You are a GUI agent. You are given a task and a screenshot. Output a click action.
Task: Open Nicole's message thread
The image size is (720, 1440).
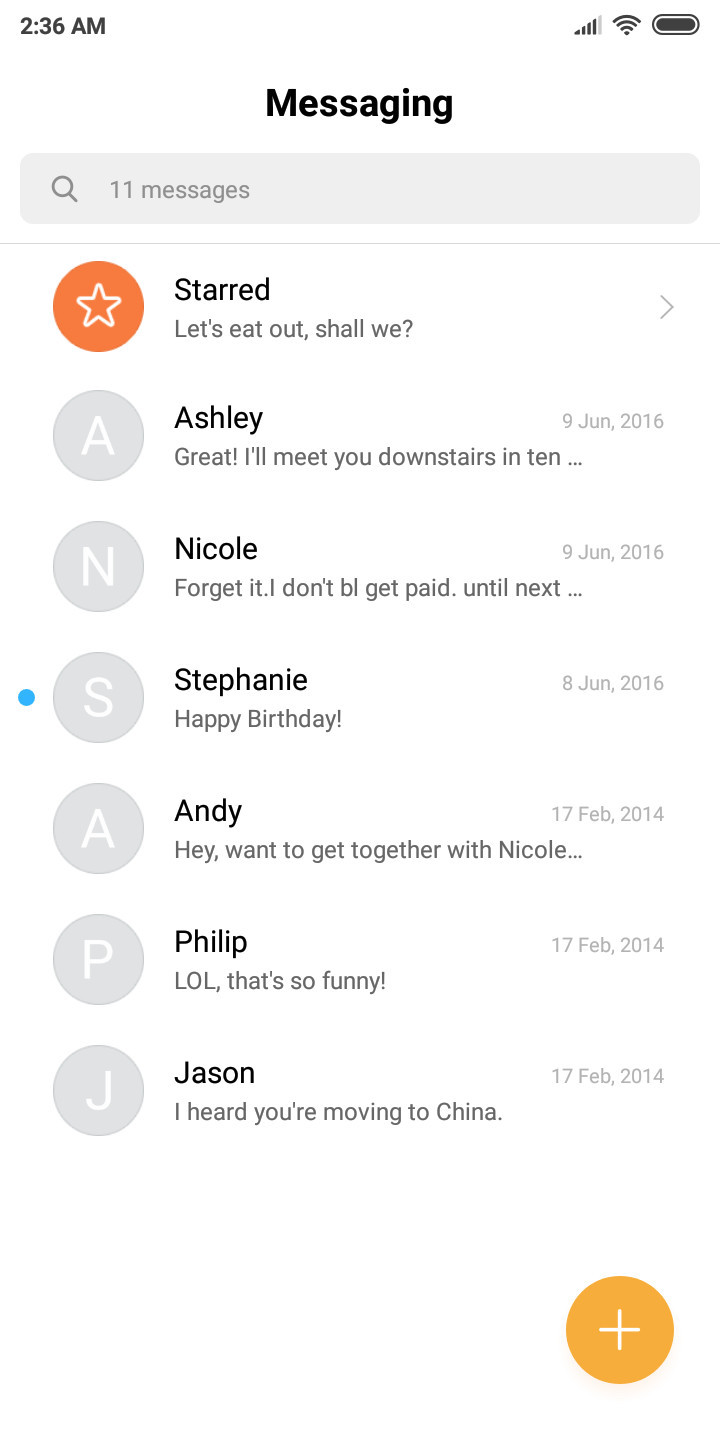(x=360, y=567)
